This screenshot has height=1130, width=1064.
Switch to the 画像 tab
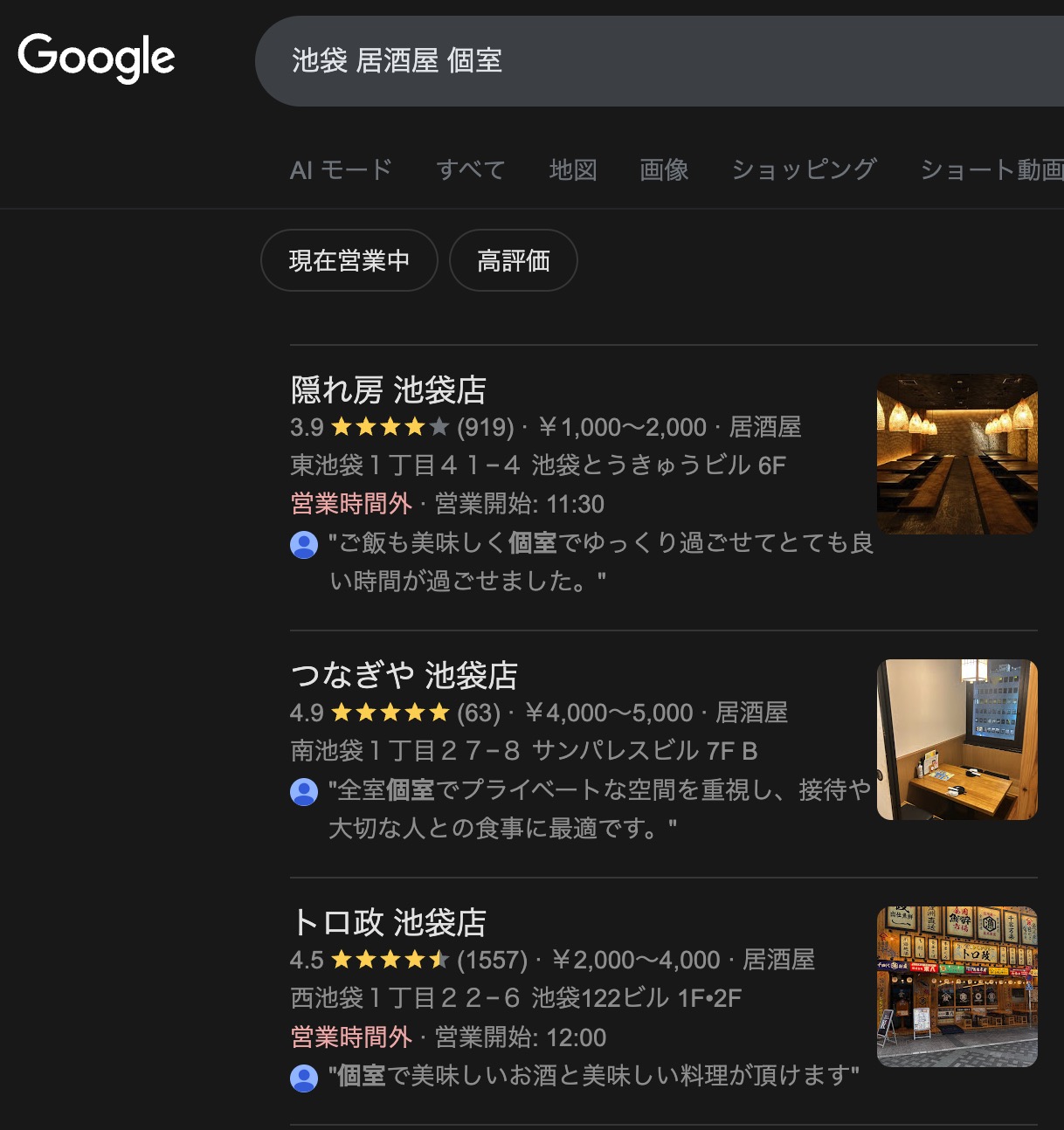click(x=664, y=170)
